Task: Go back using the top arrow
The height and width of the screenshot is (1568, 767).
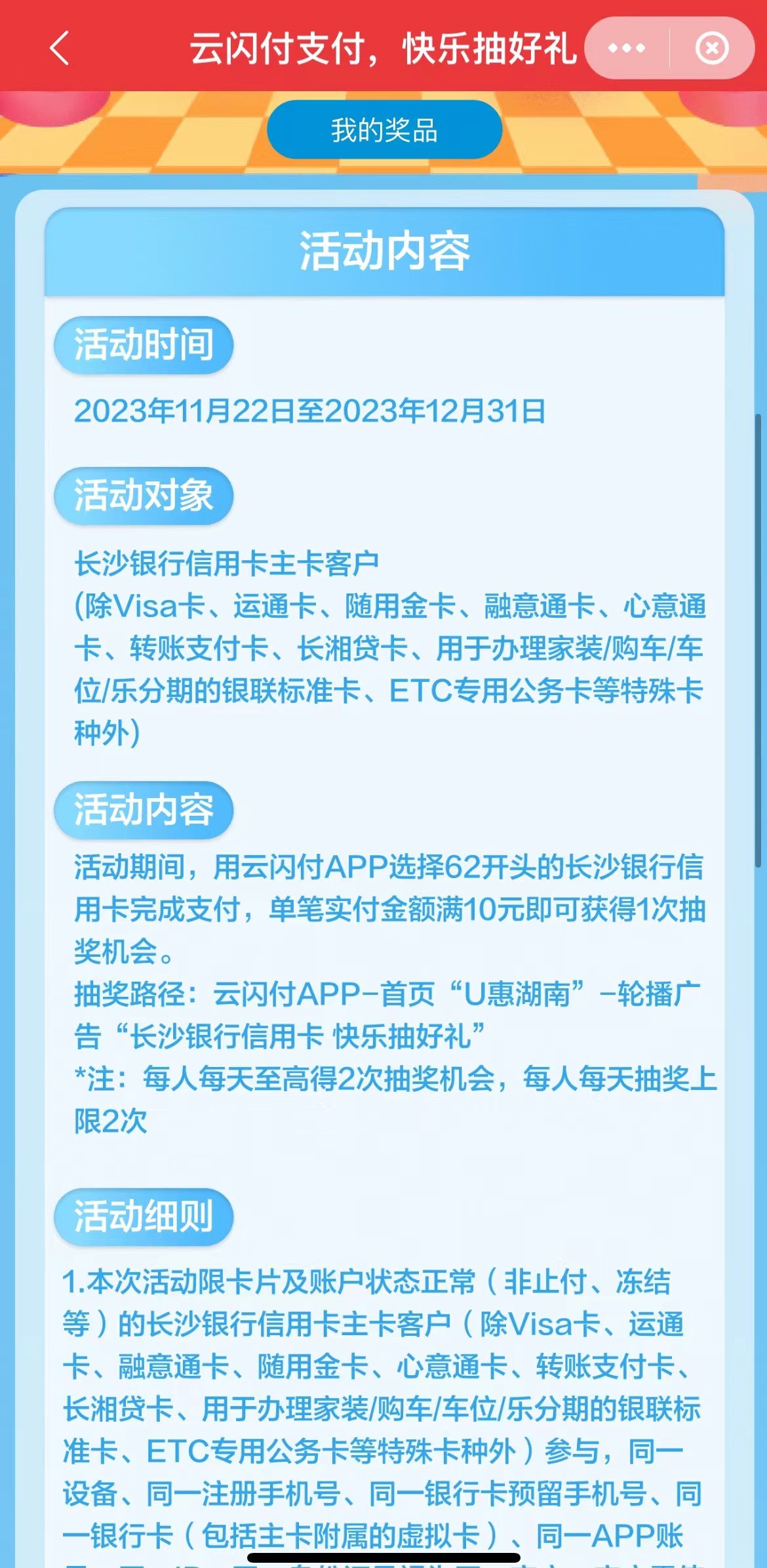Action: [x=60, y=49]
